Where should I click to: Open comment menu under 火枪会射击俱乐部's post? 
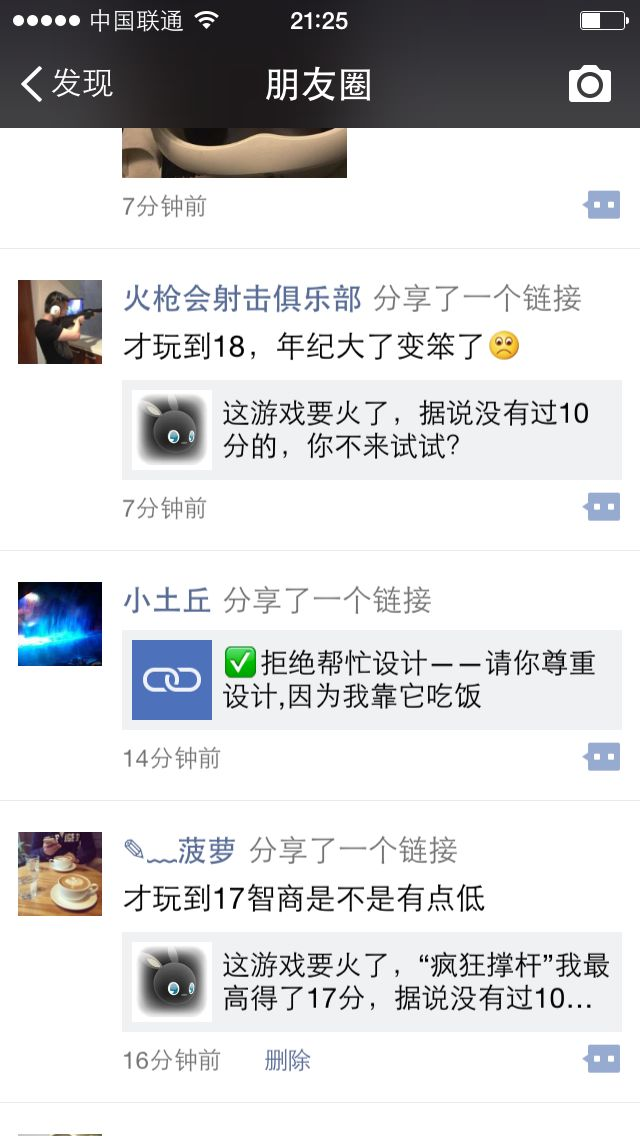[x=602, y=507]
